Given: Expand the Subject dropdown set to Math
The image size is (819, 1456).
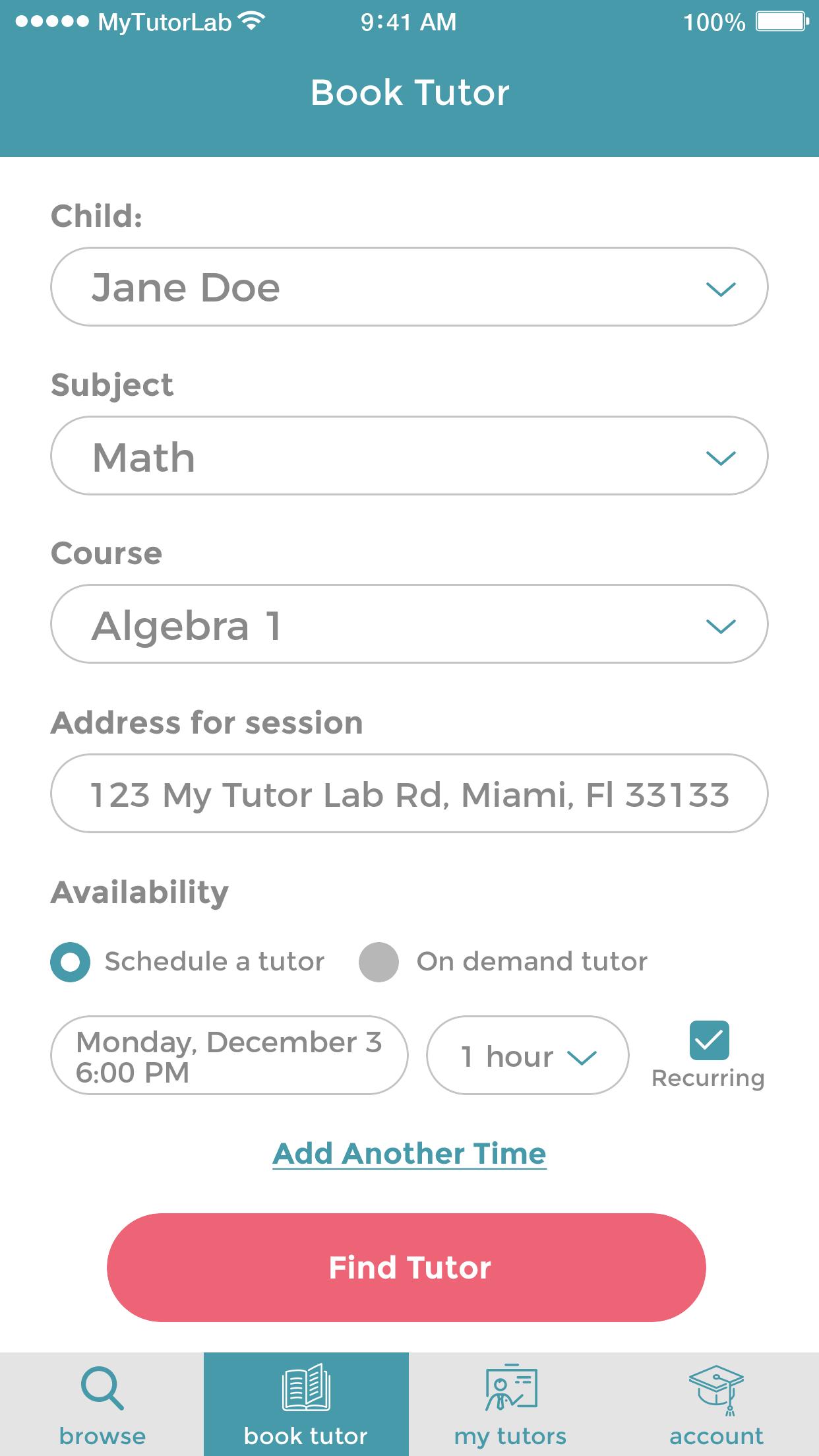Looking at the screenshot, I should point(409,456).
